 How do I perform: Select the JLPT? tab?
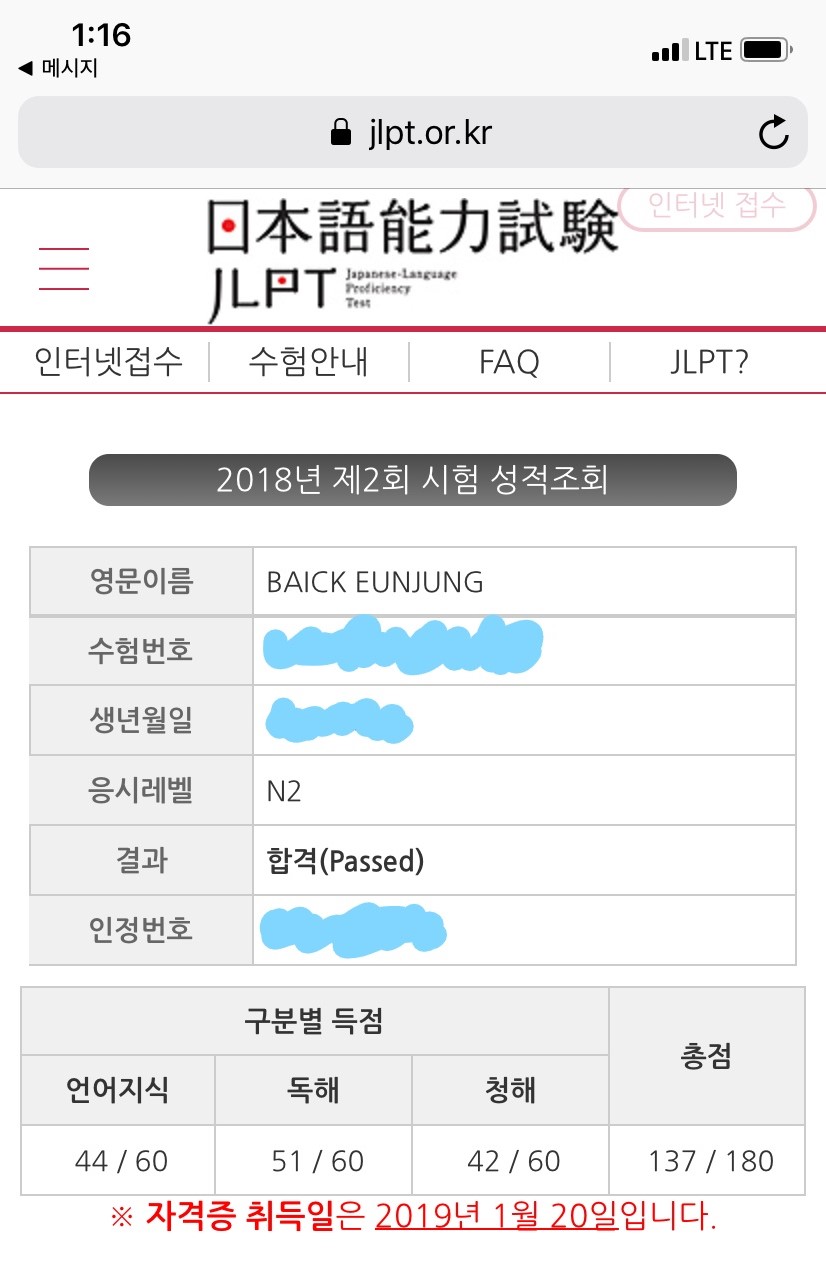(x=709, y=362)
